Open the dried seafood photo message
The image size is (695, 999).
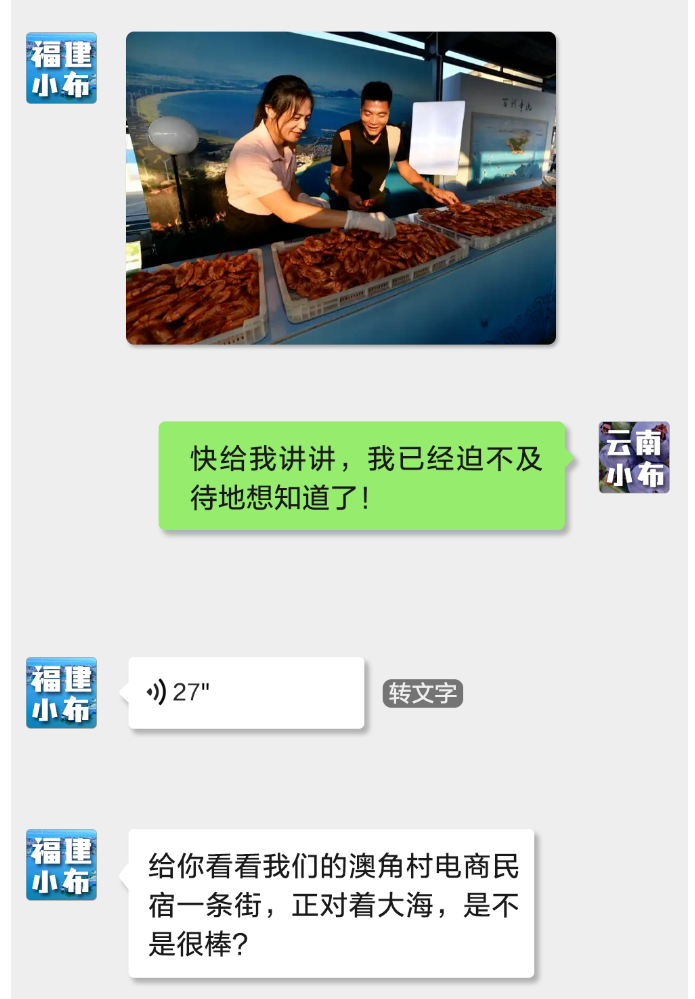(x=340, y=188)
